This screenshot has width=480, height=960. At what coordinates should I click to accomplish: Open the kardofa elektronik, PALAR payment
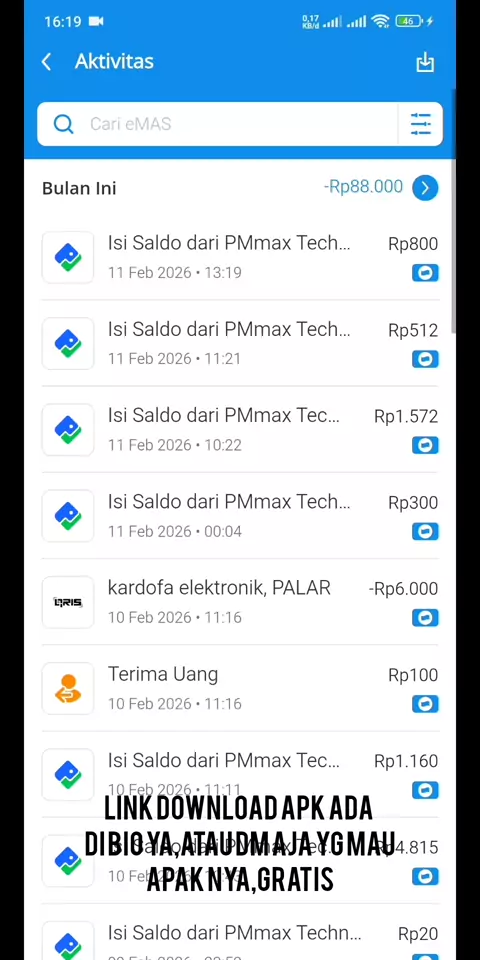point(240,602)
